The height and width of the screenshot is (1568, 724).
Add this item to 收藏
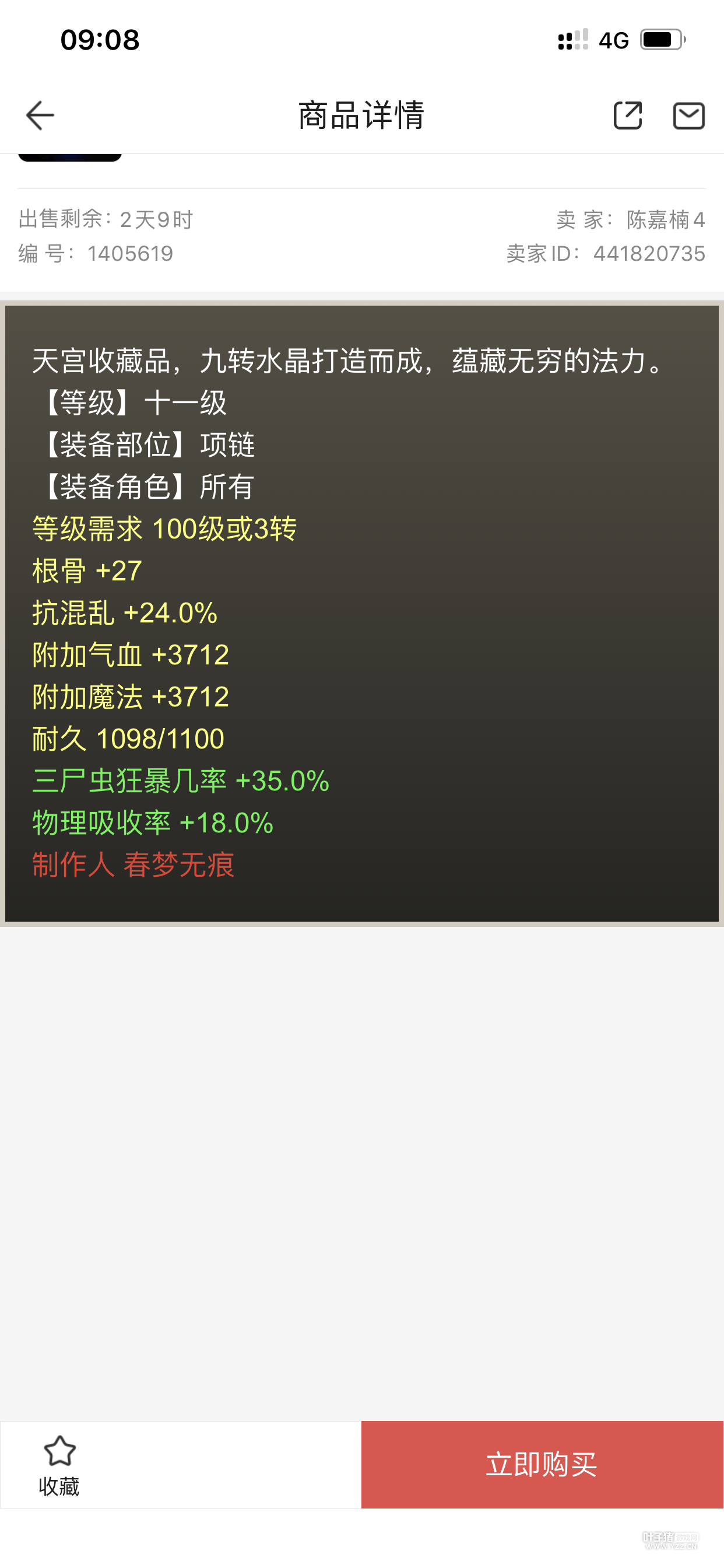pyautogui.click(x=59, y=1465)
